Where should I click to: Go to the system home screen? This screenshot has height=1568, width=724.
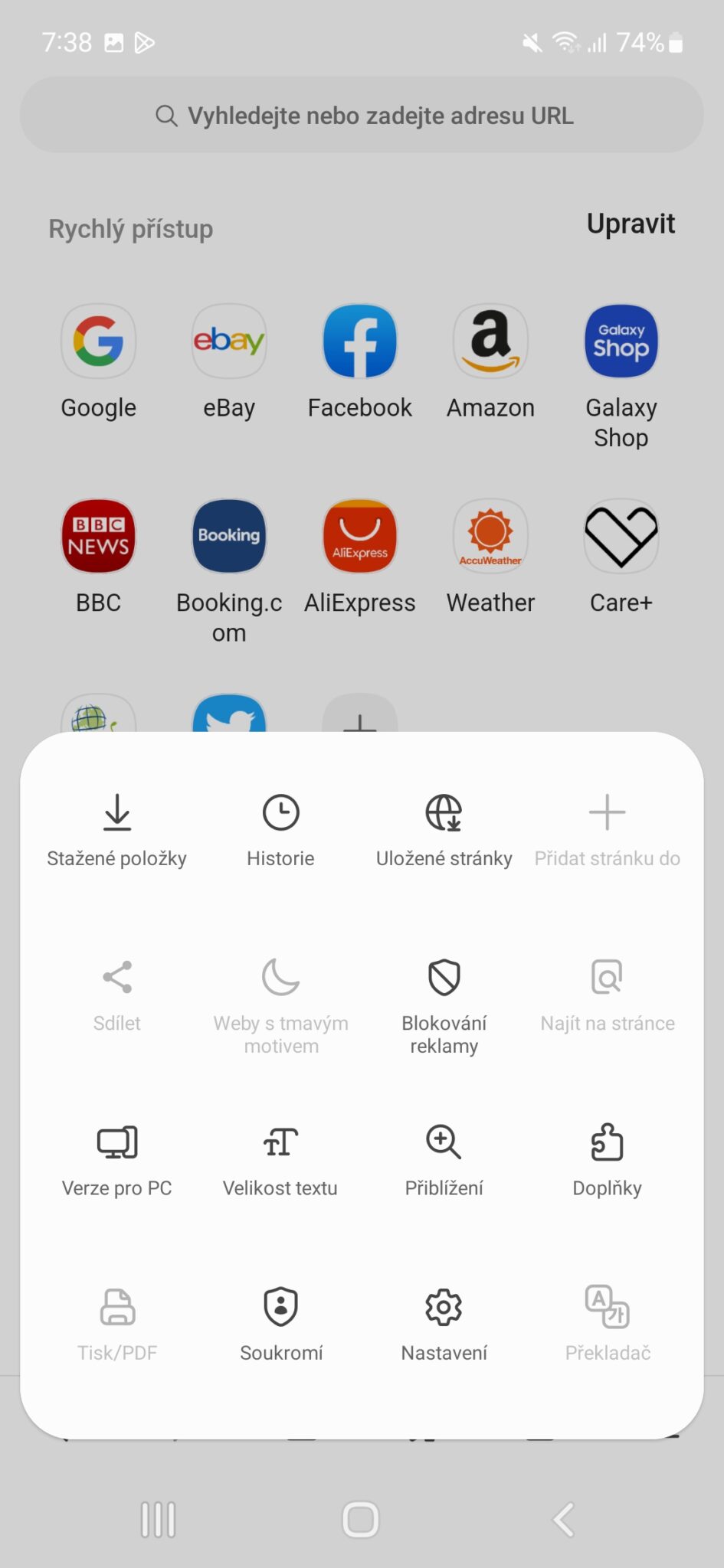360,1520
